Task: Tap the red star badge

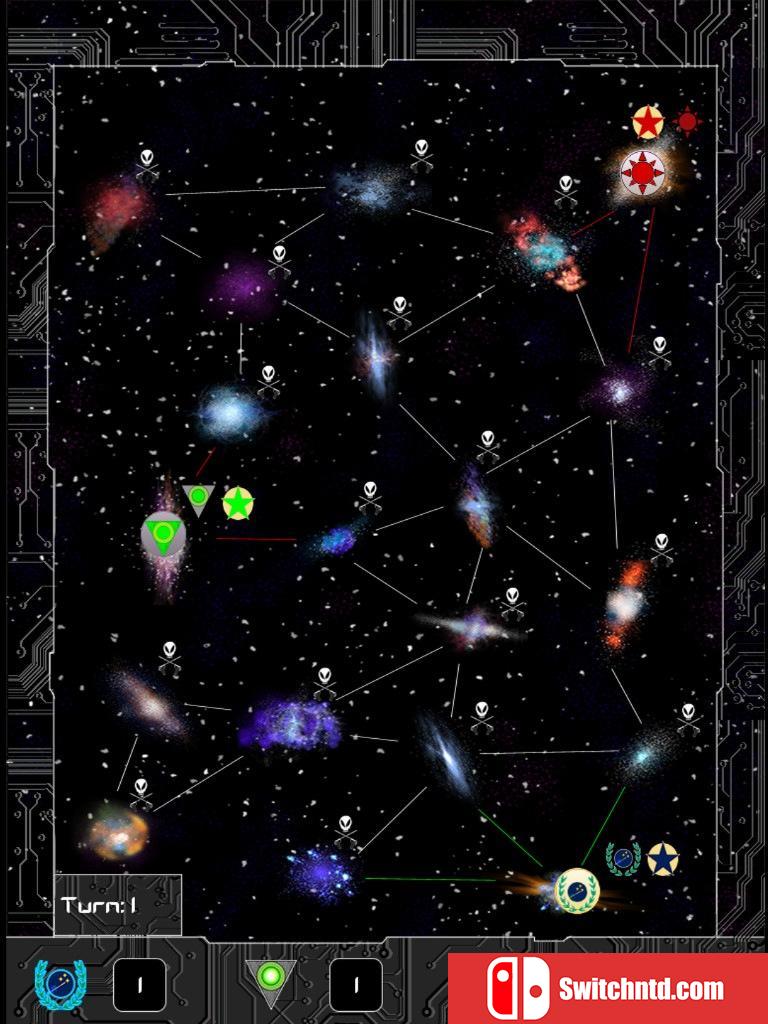Action: point(648,122)
